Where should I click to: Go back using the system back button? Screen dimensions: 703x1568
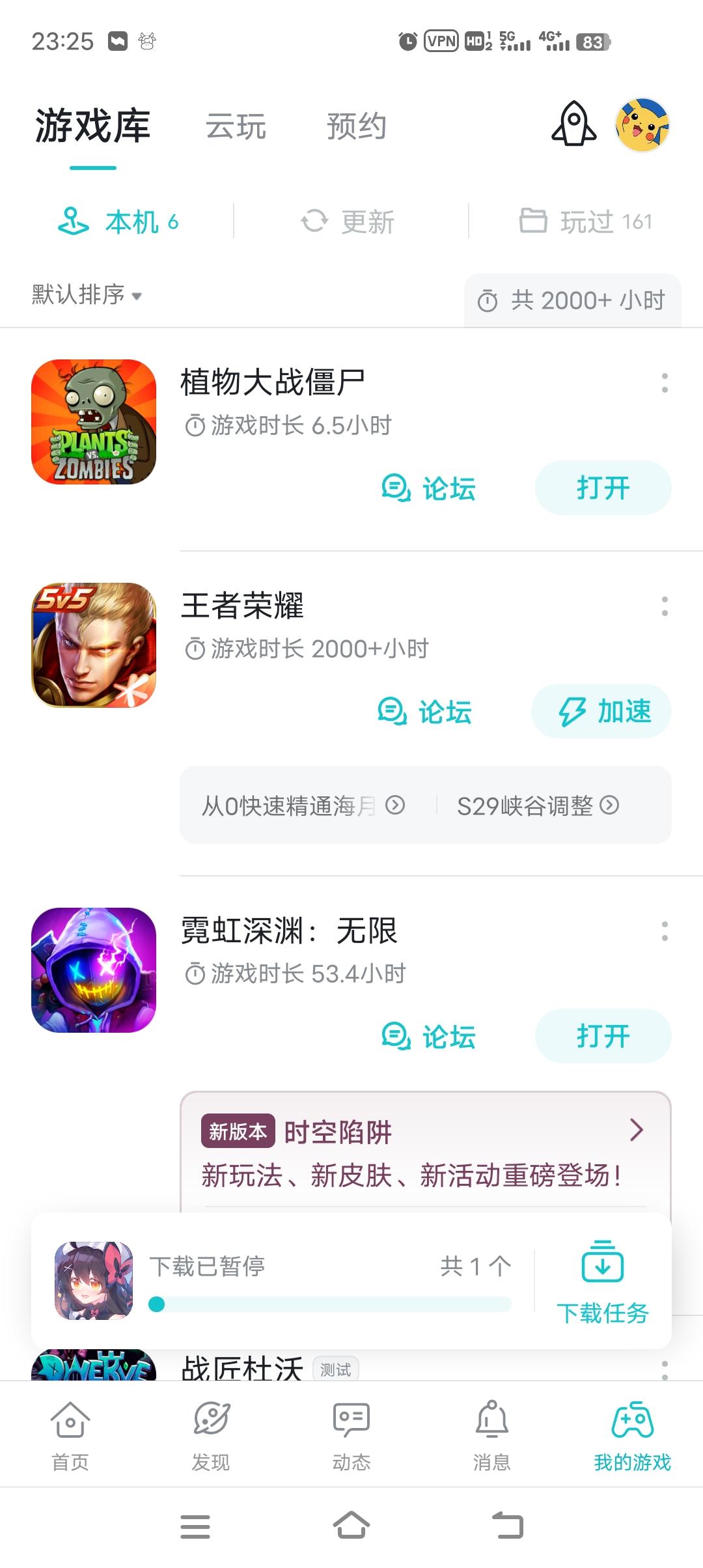[508, 1526]
